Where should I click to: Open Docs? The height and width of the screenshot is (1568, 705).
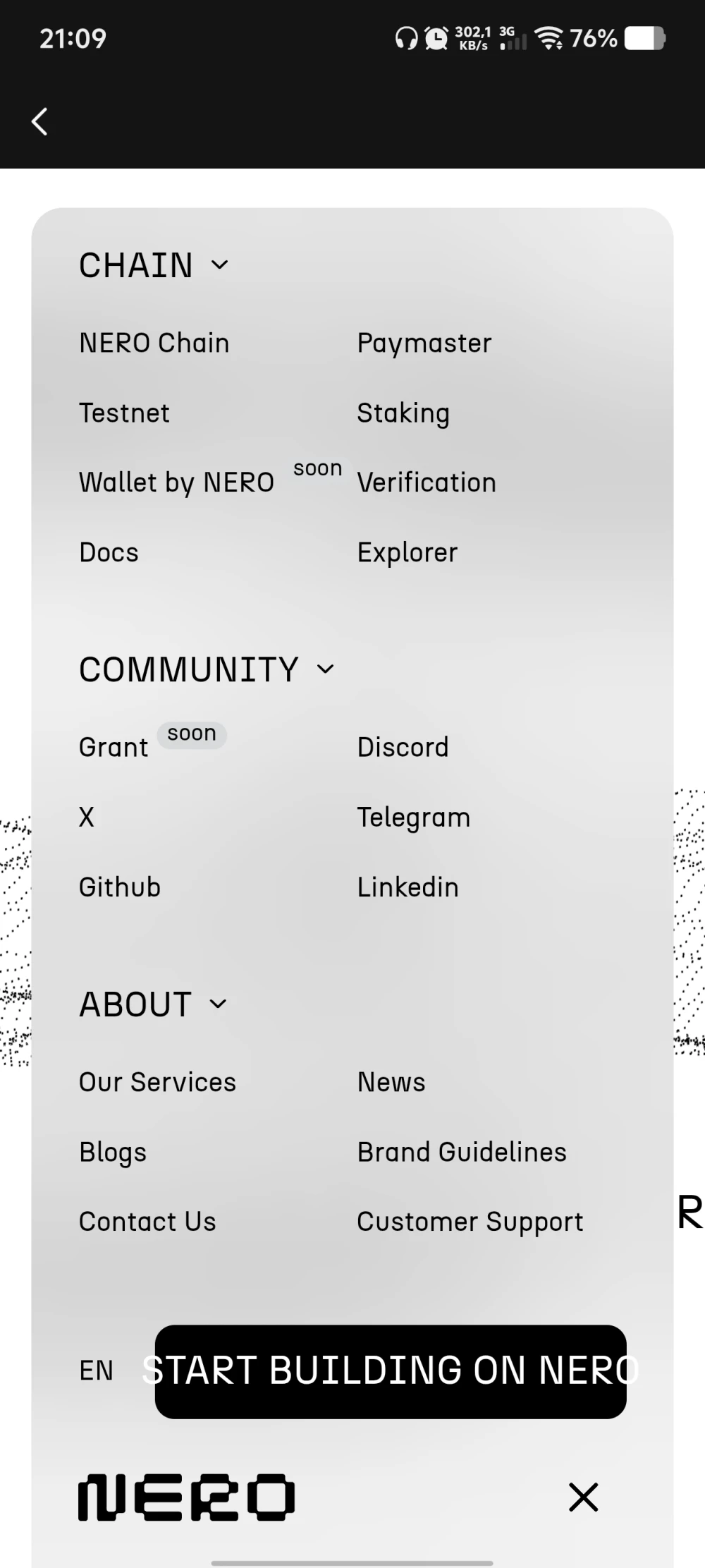coord(109,552)
